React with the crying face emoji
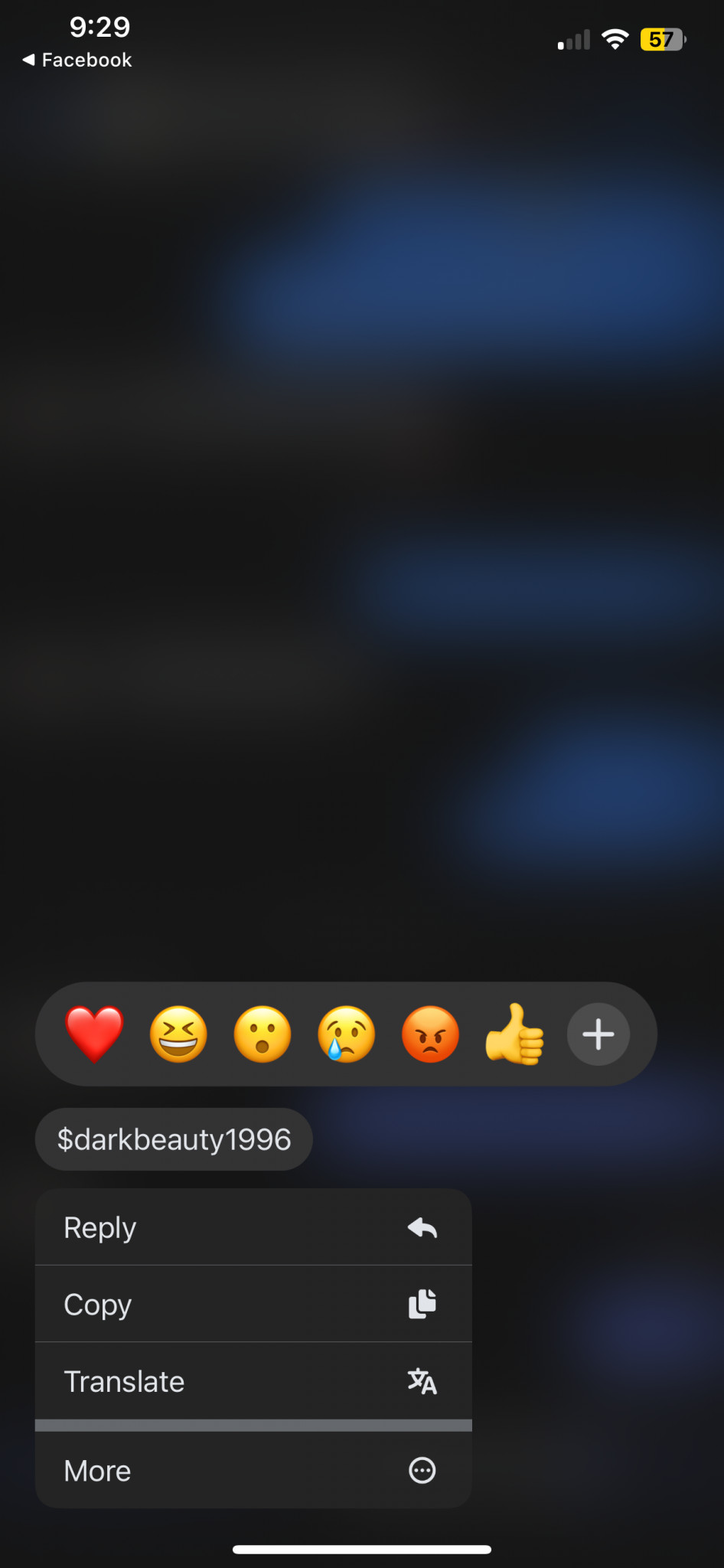The height and width of the screenshot is (1568, 724). [347, 1034]
